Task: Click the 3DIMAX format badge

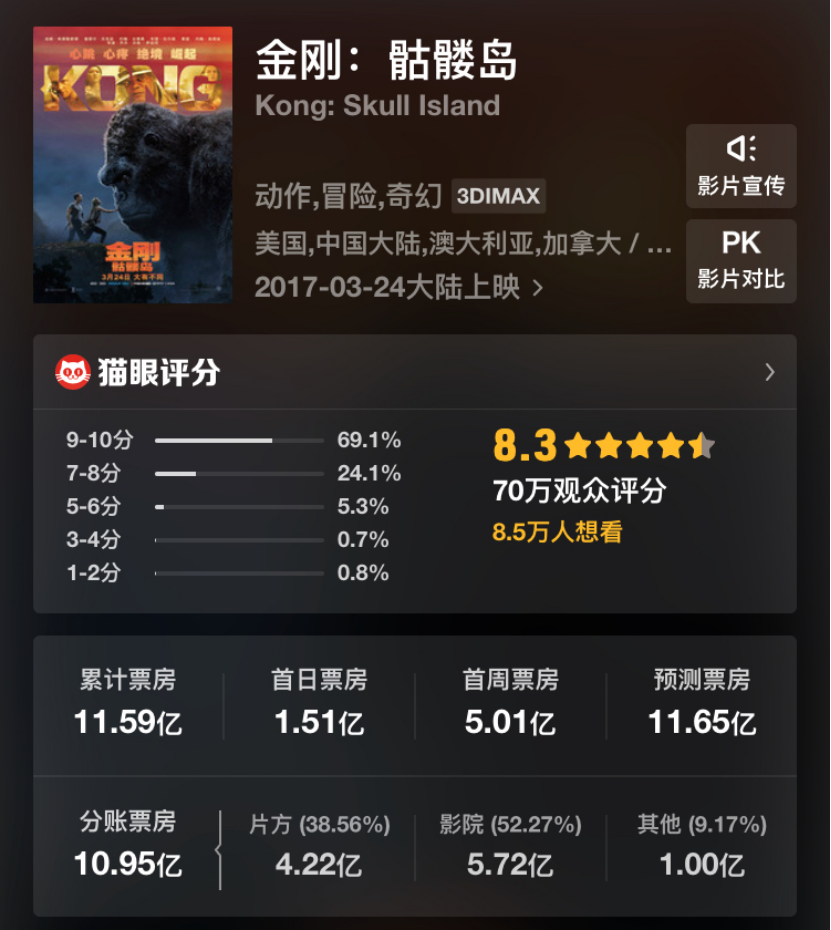Action: pyautogui.click(x=500, y=196)
